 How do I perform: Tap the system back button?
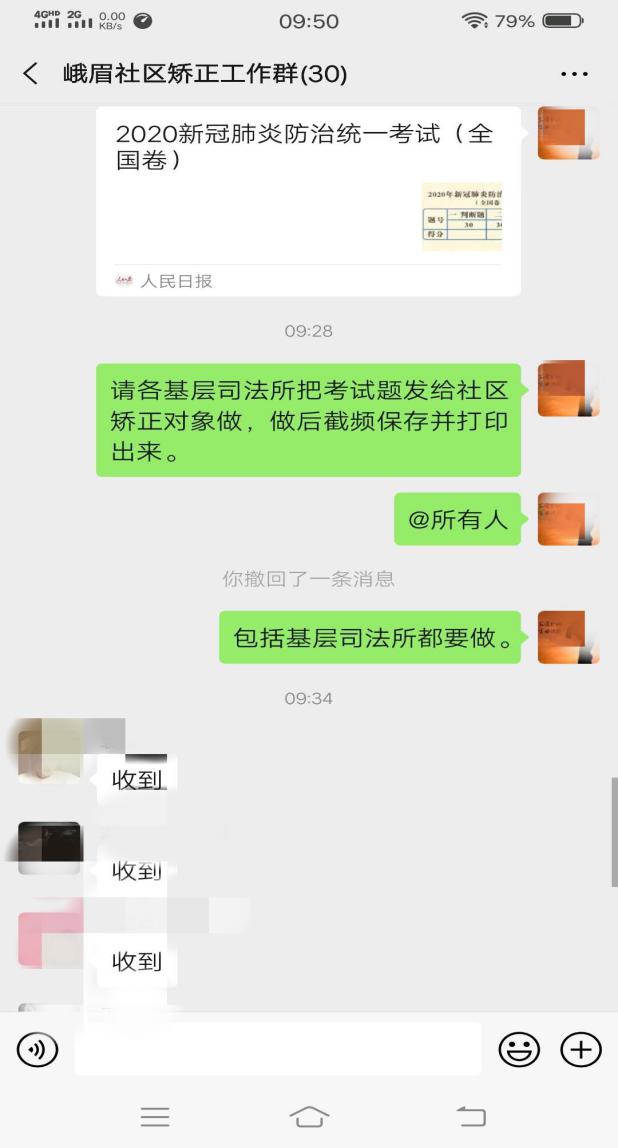coord(470,1117)
